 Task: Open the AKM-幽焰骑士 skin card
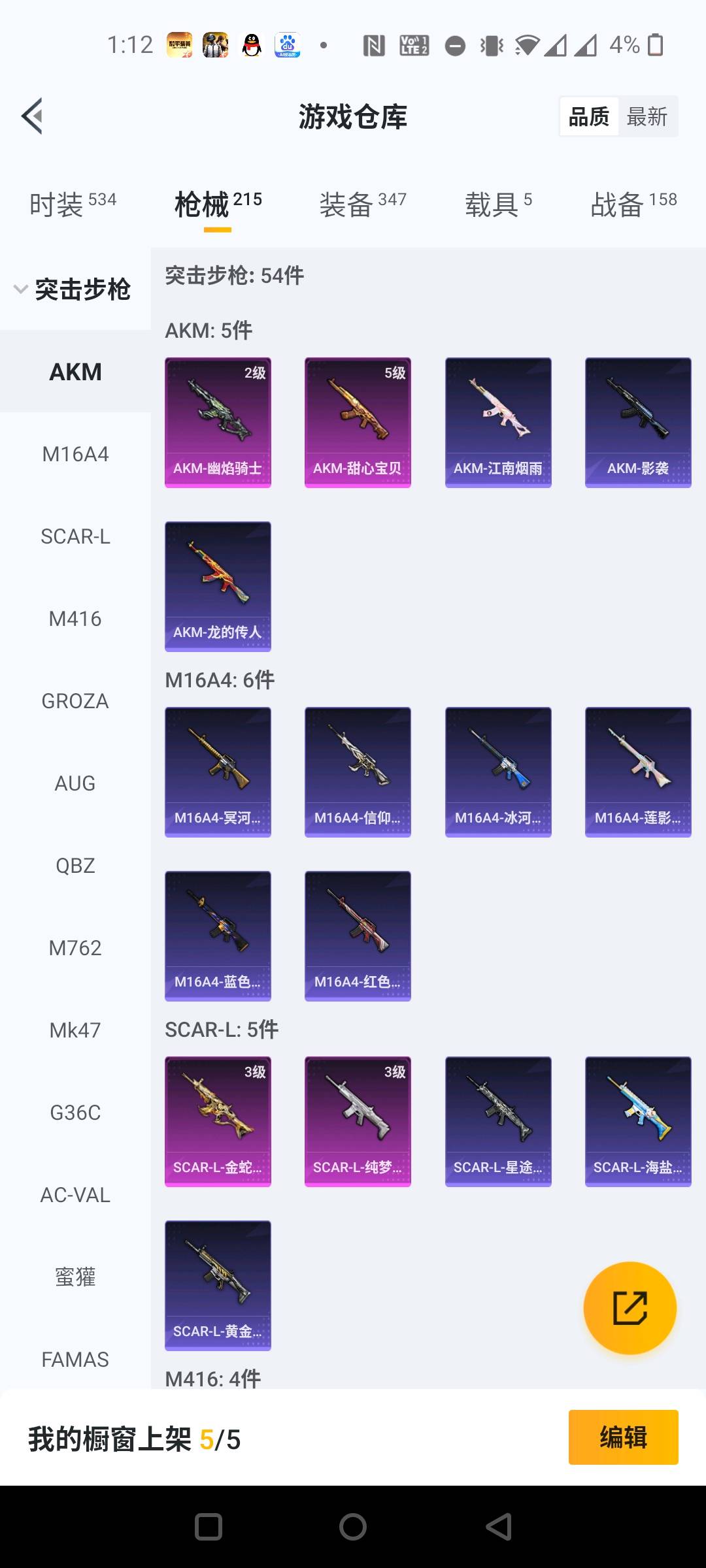218,422
